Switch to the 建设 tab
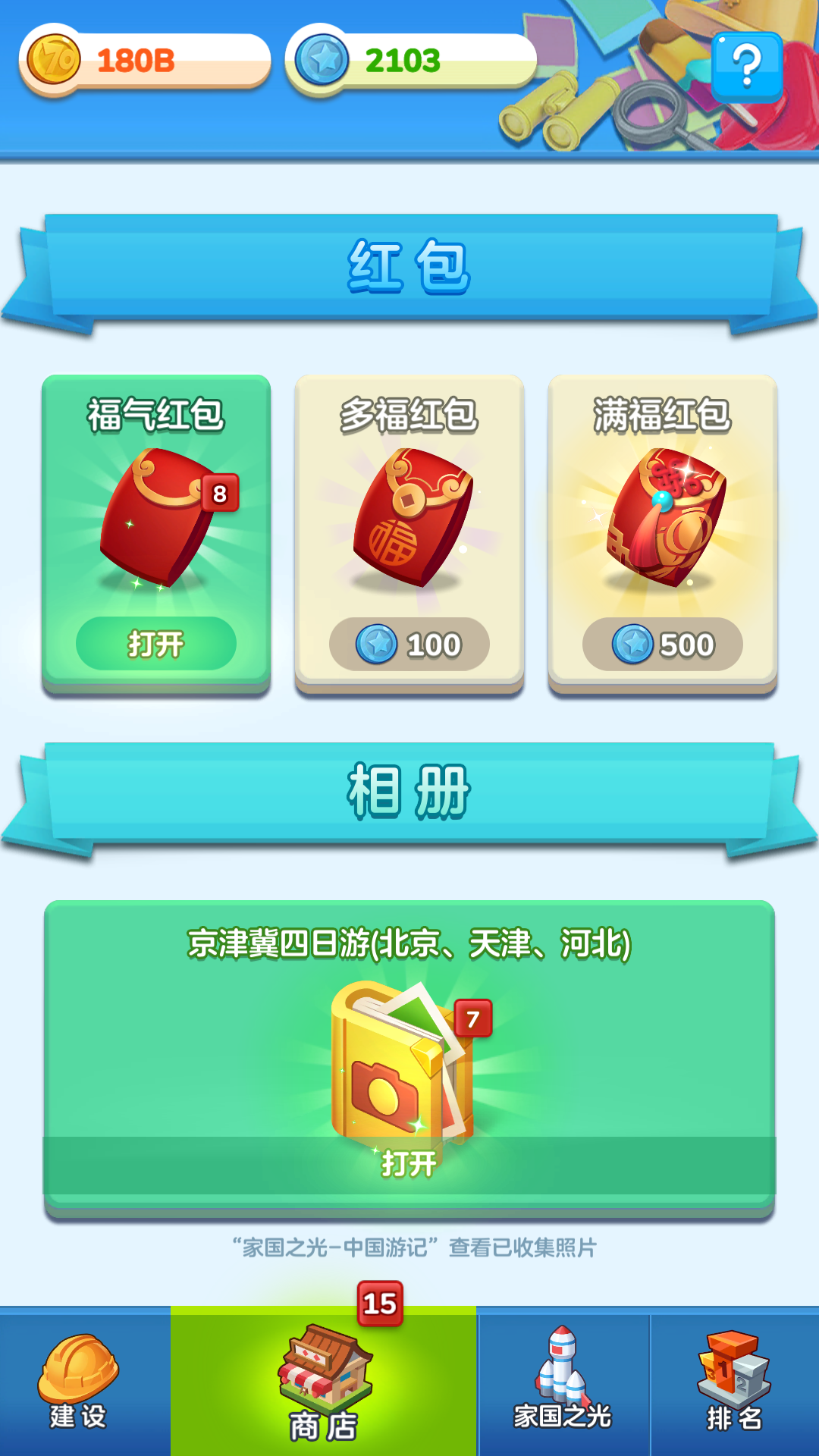This screenshot has height=1456, width=819. [x=79, y=1382]
